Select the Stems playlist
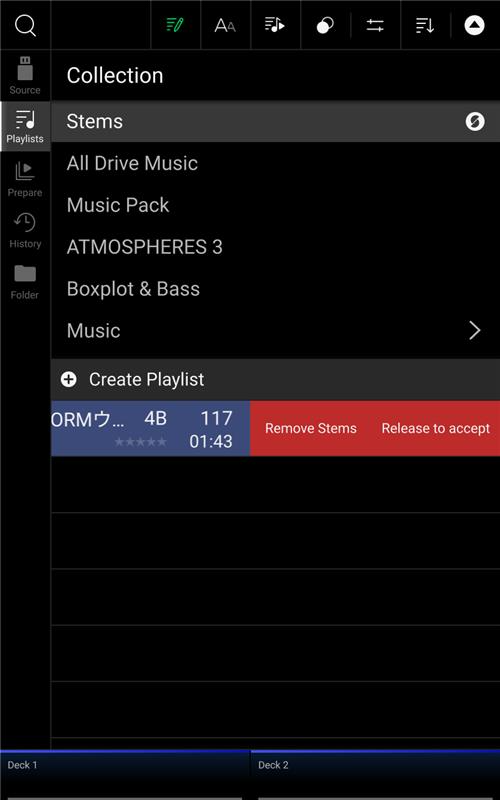Screen dimensions: 500x800 tap(276, 121)
